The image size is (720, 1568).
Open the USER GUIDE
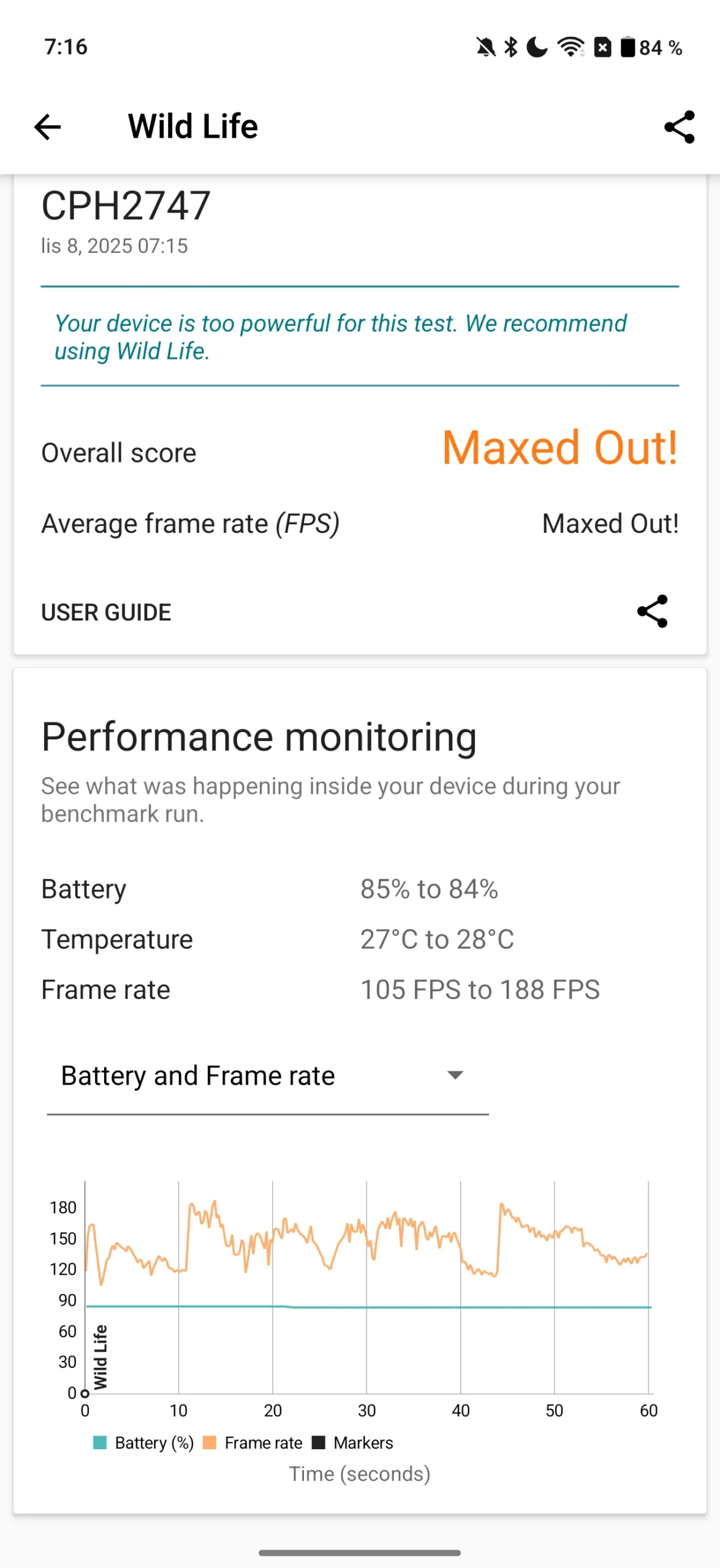[106, 612]
